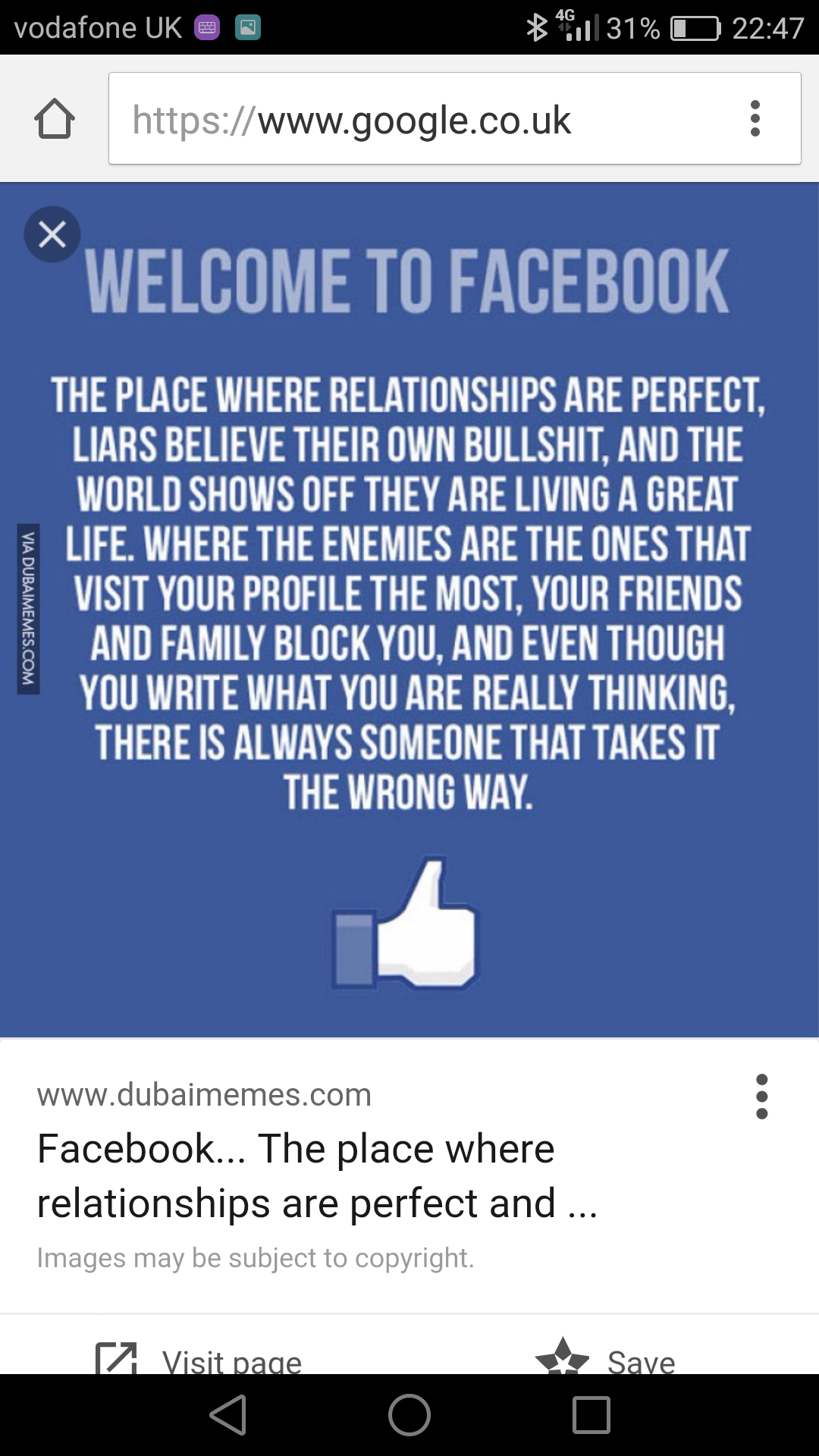The width and height of the screenshot is (819, 1456).
Task: Open the browser overflow menu
Action: pos(755,119)
